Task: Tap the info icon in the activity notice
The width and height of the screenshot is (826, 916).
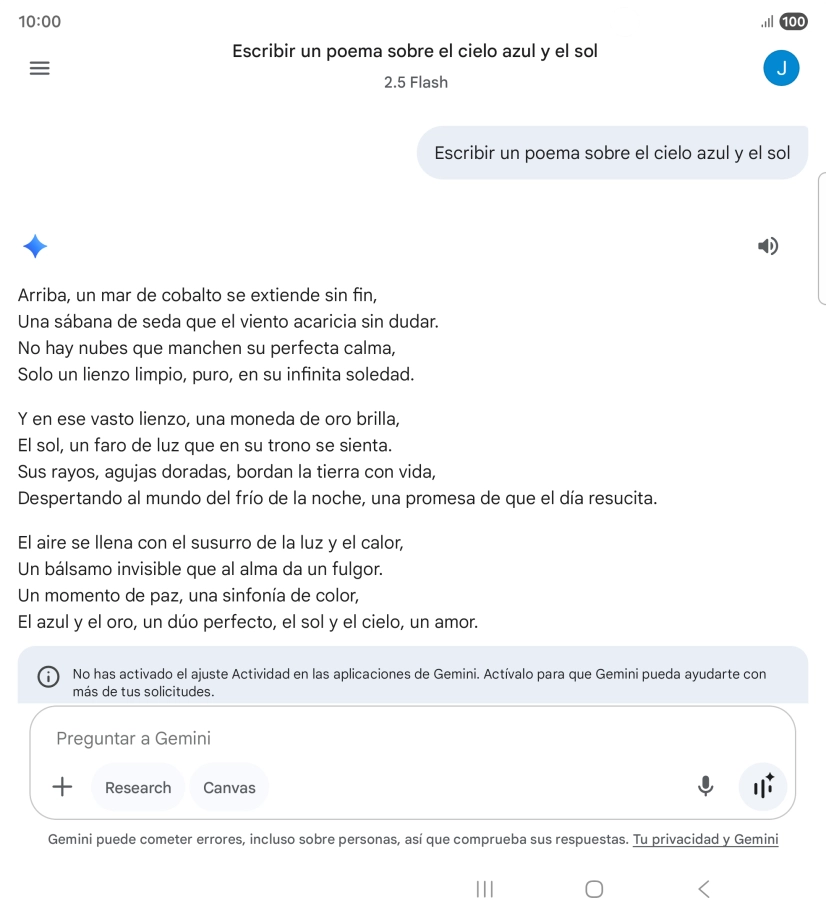Action: (x=49, y=675)
